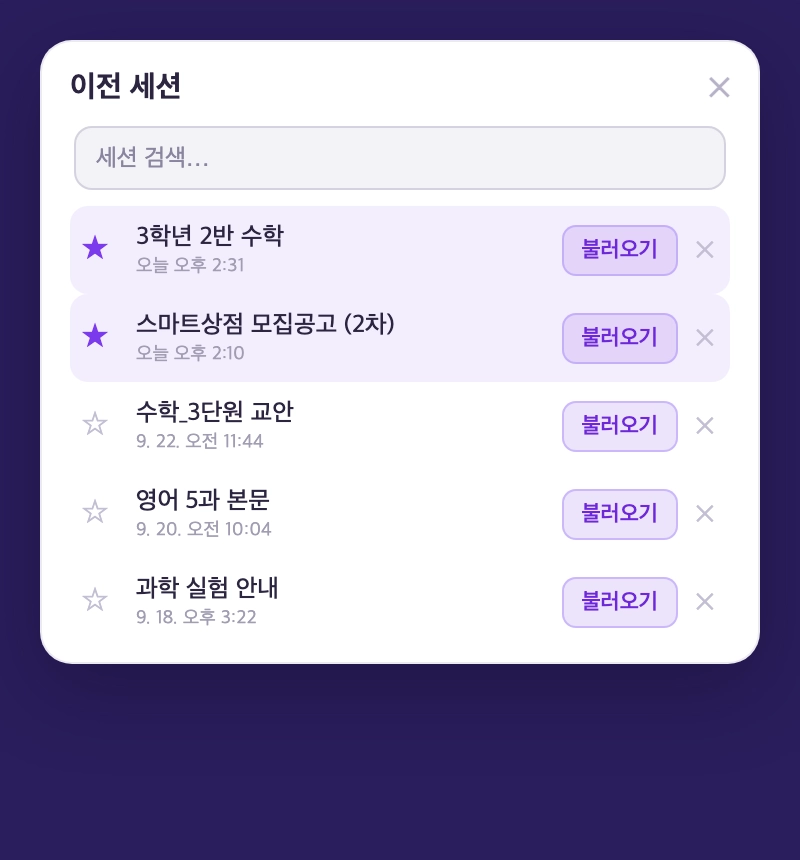Remove the 스마트상점 모집공고 (2차) session
800x860 pixels.
[705, 338]
